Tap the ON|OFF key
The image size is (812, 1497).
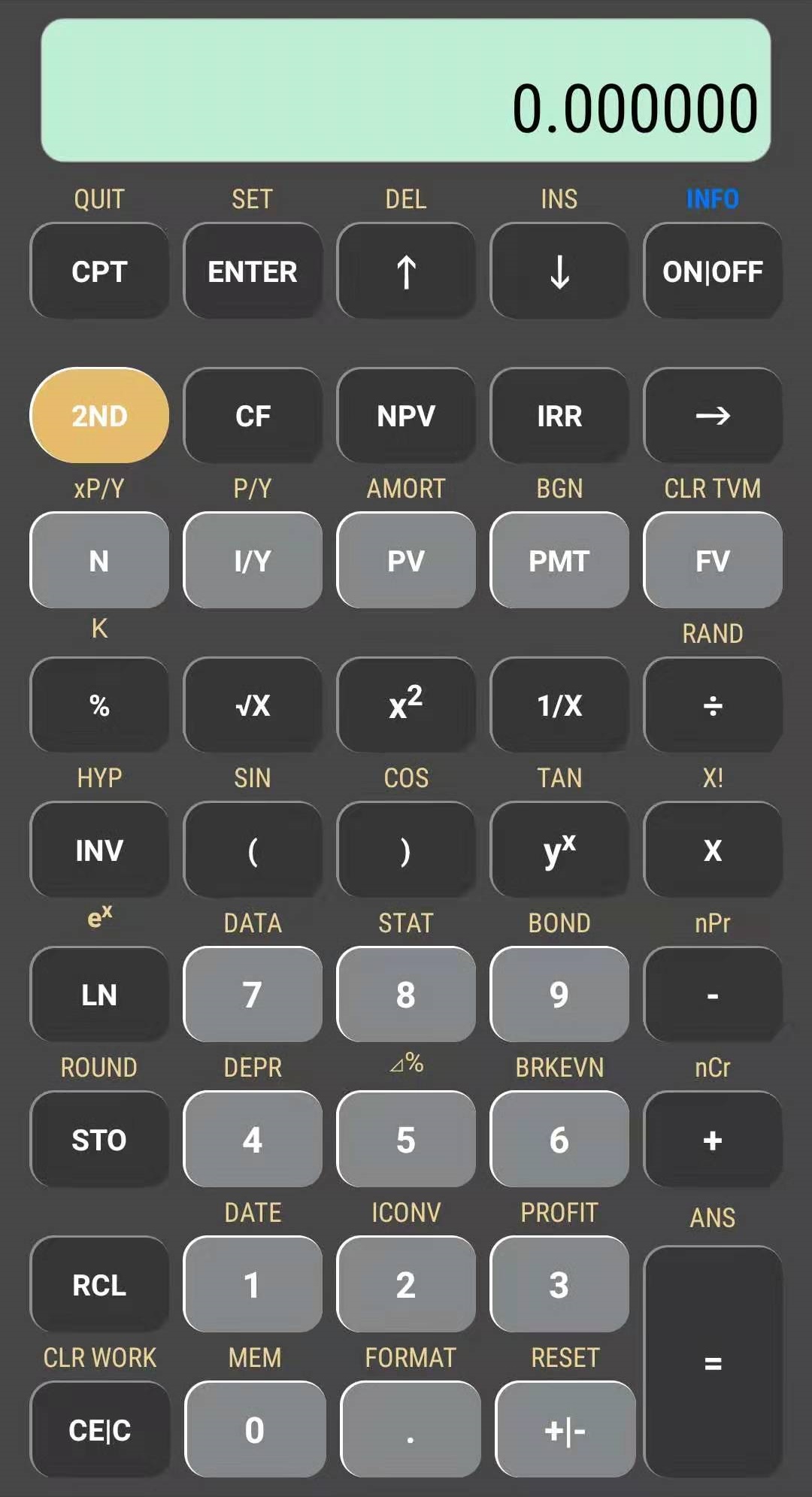tap(712, 271)
